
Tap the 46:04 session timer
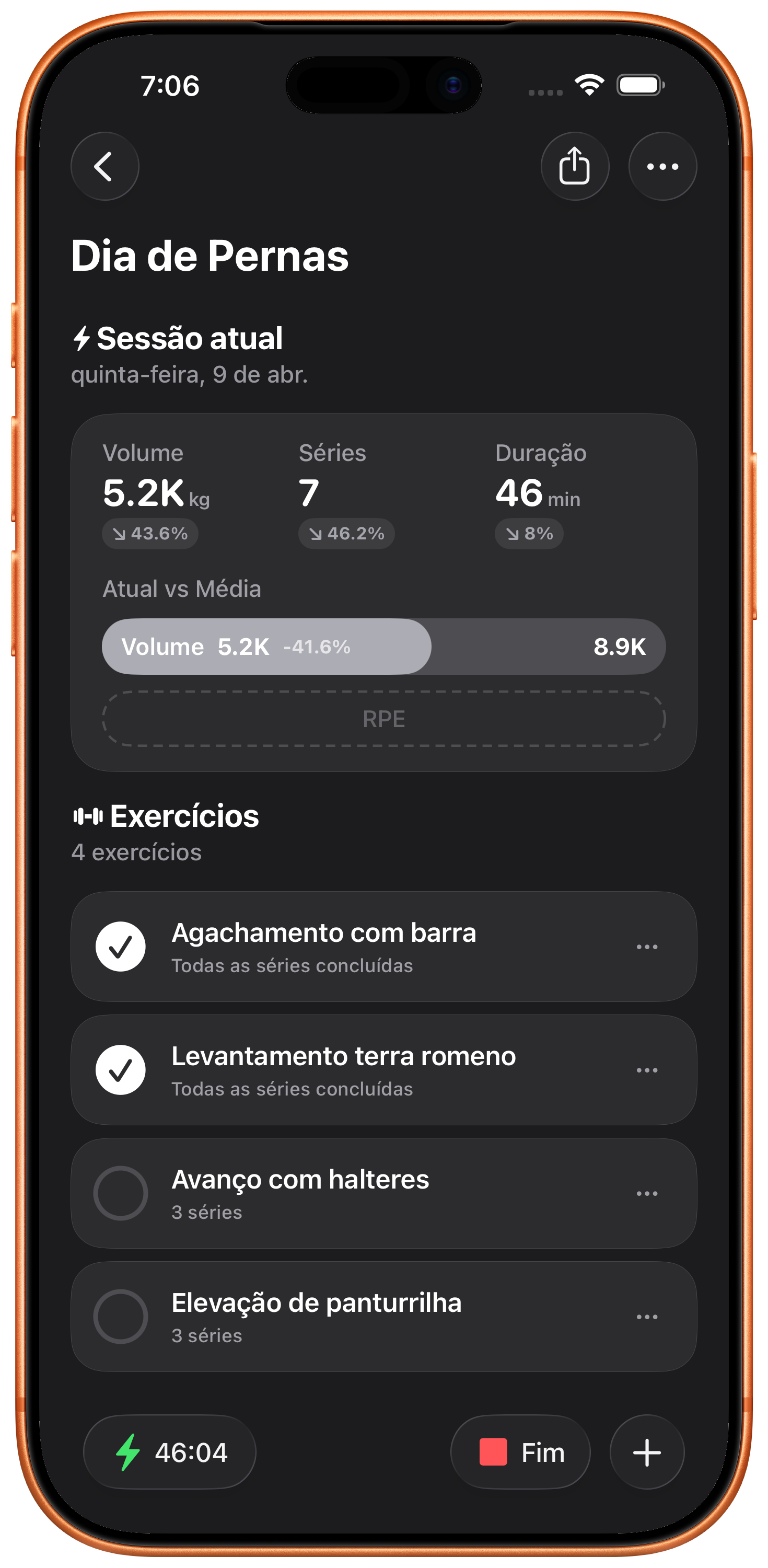tap(170, 1452)
